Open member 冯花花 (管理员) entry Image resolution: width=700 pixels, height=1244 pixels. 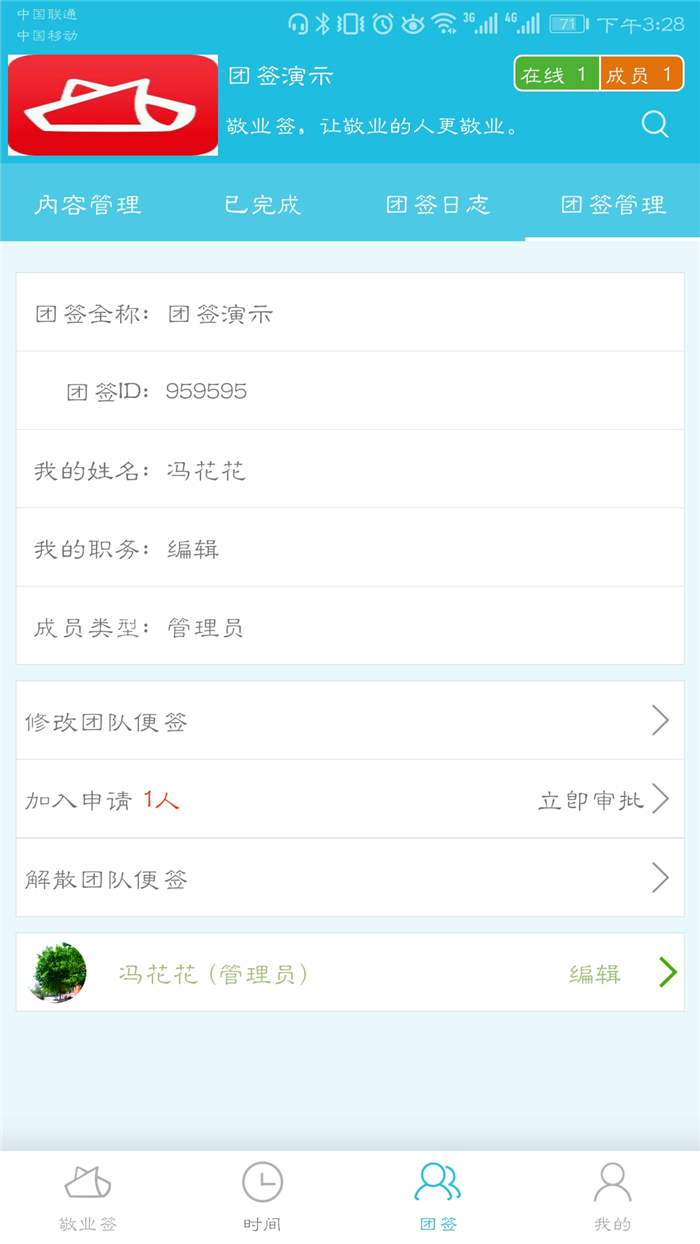point(350,973)
